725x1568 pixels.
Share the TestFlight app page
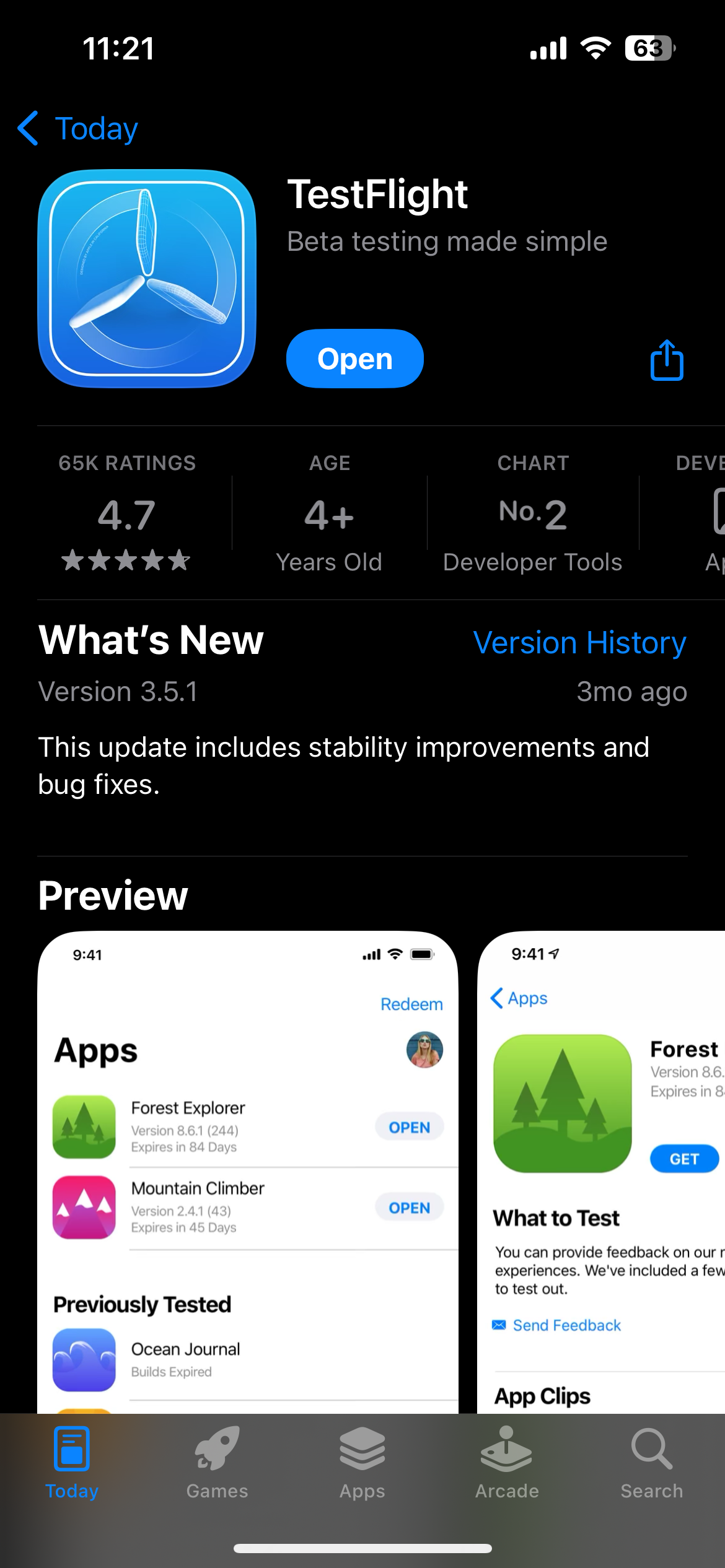pyautogui.click(x=667, y=360)
